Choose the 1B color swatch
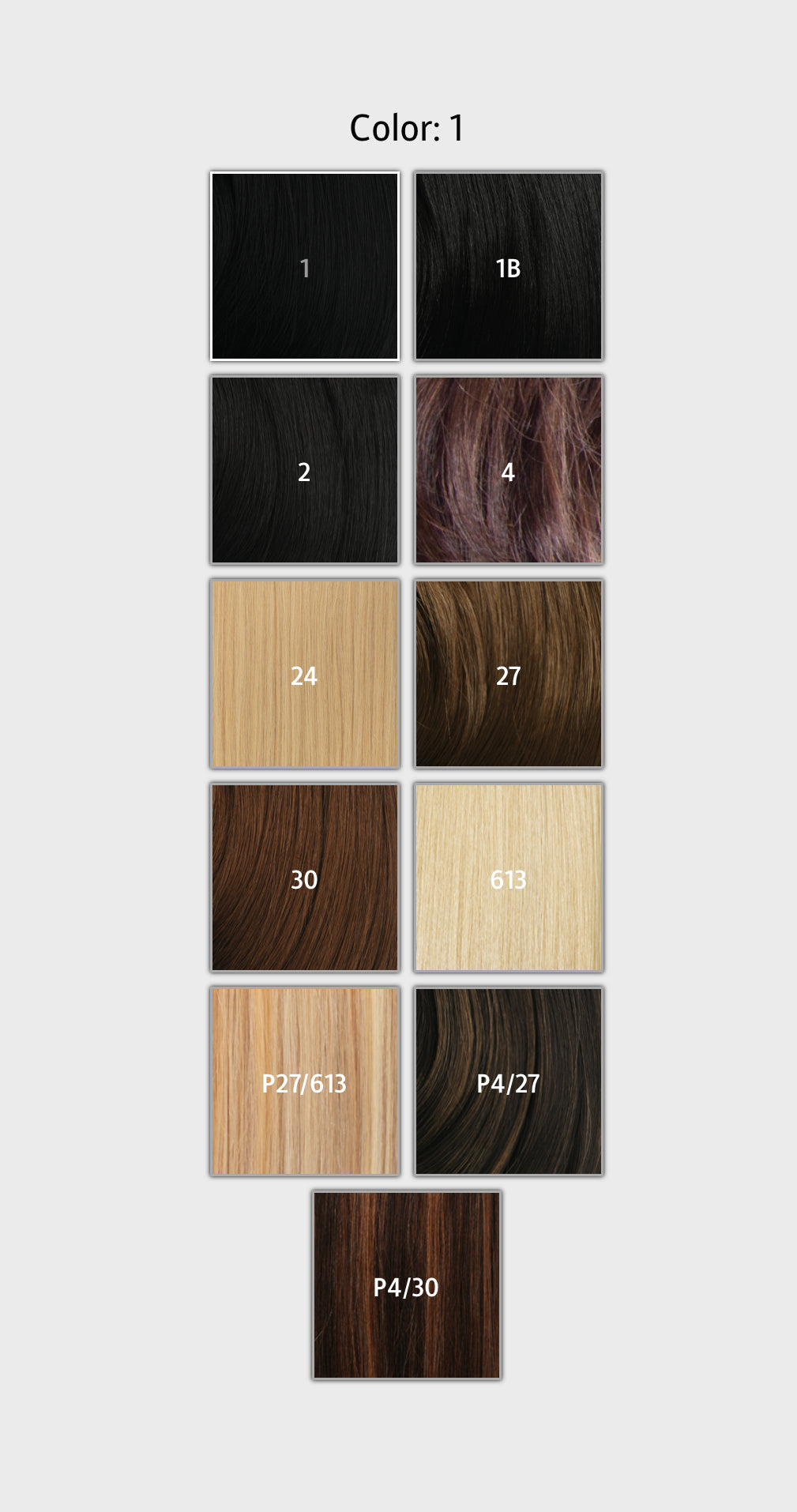 (x=508, y=266)
